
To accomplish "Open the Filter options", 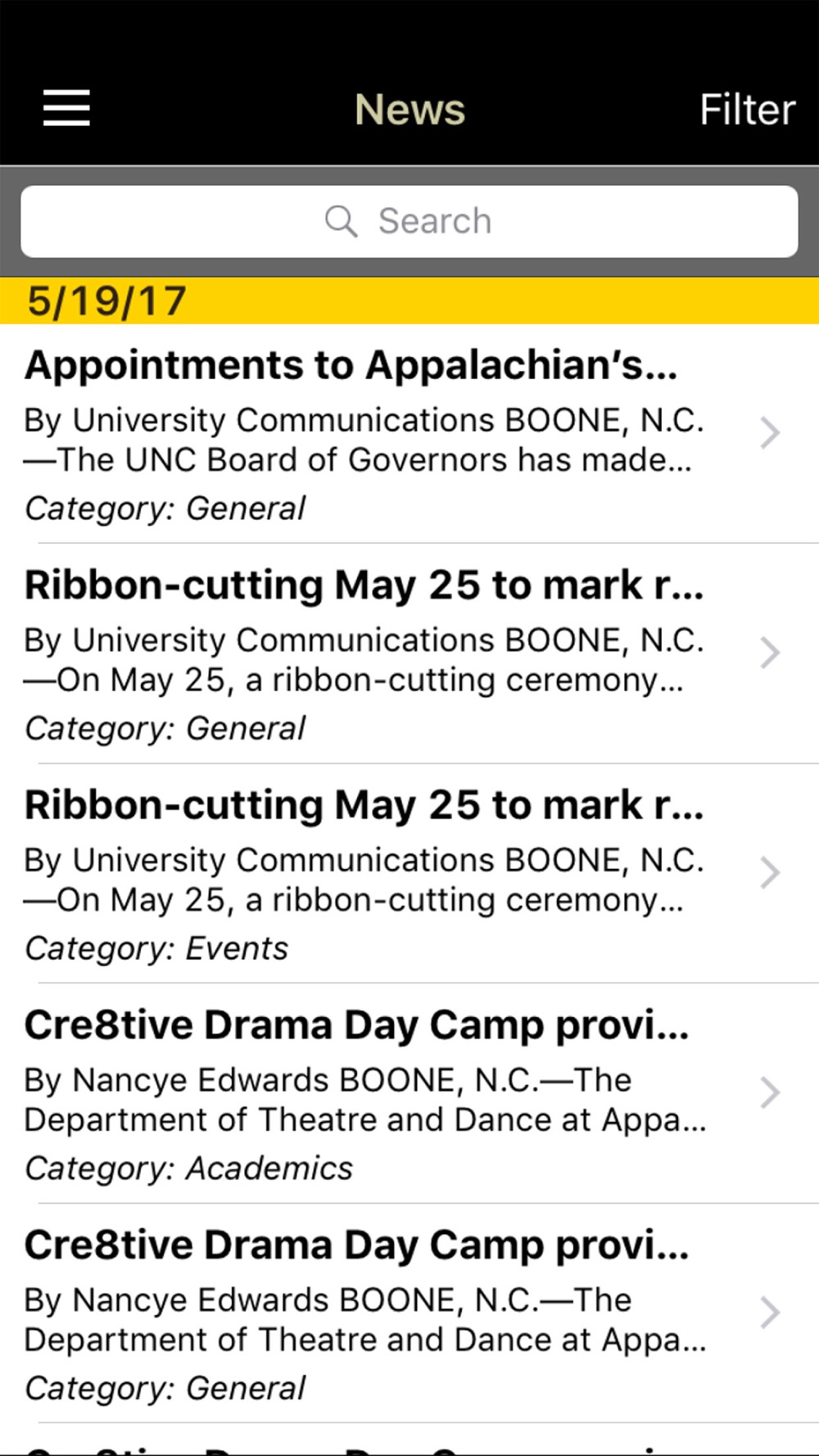I will pyautogui.click(x=747, y=109).
